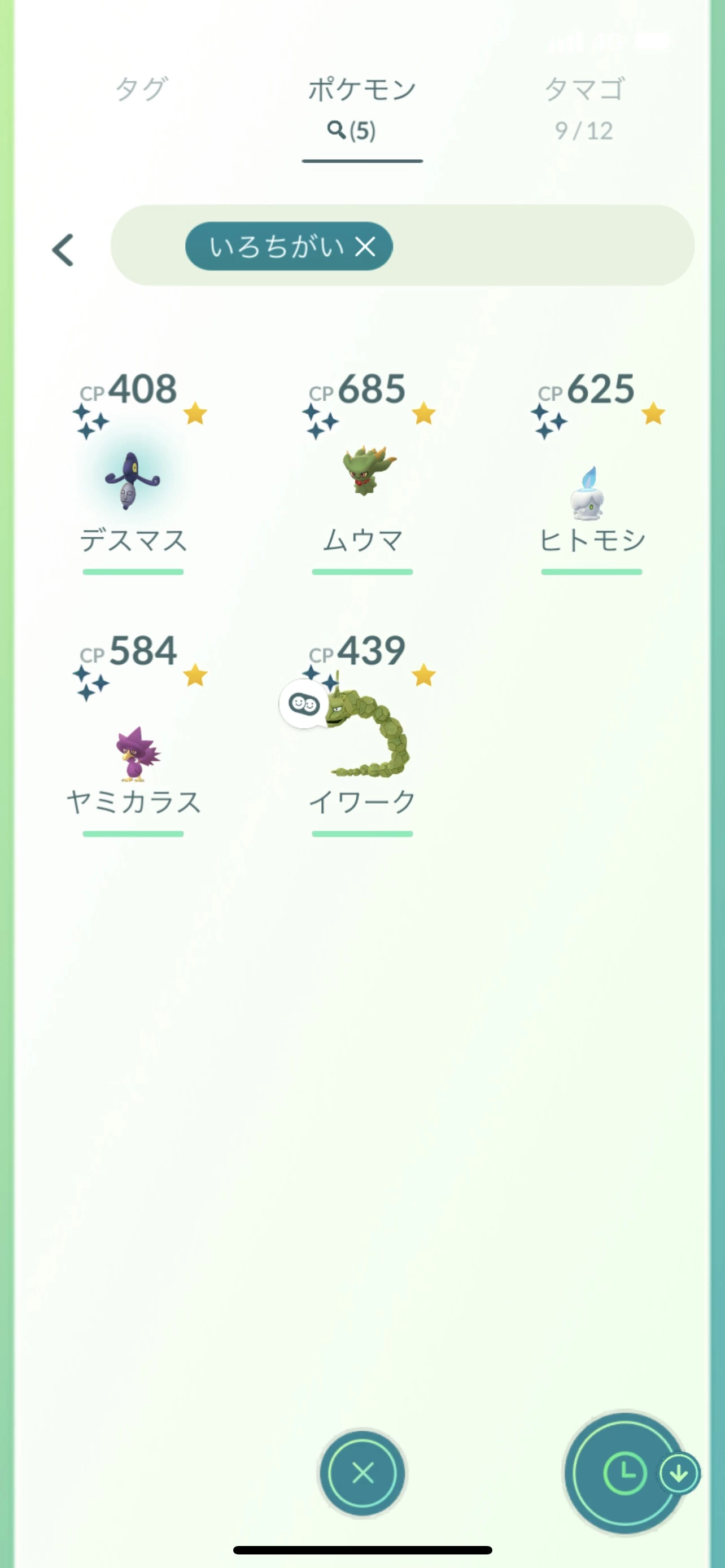Open the recent sort order button
The width and height of the screenshot is (725, 1568).
(626, 1473)
